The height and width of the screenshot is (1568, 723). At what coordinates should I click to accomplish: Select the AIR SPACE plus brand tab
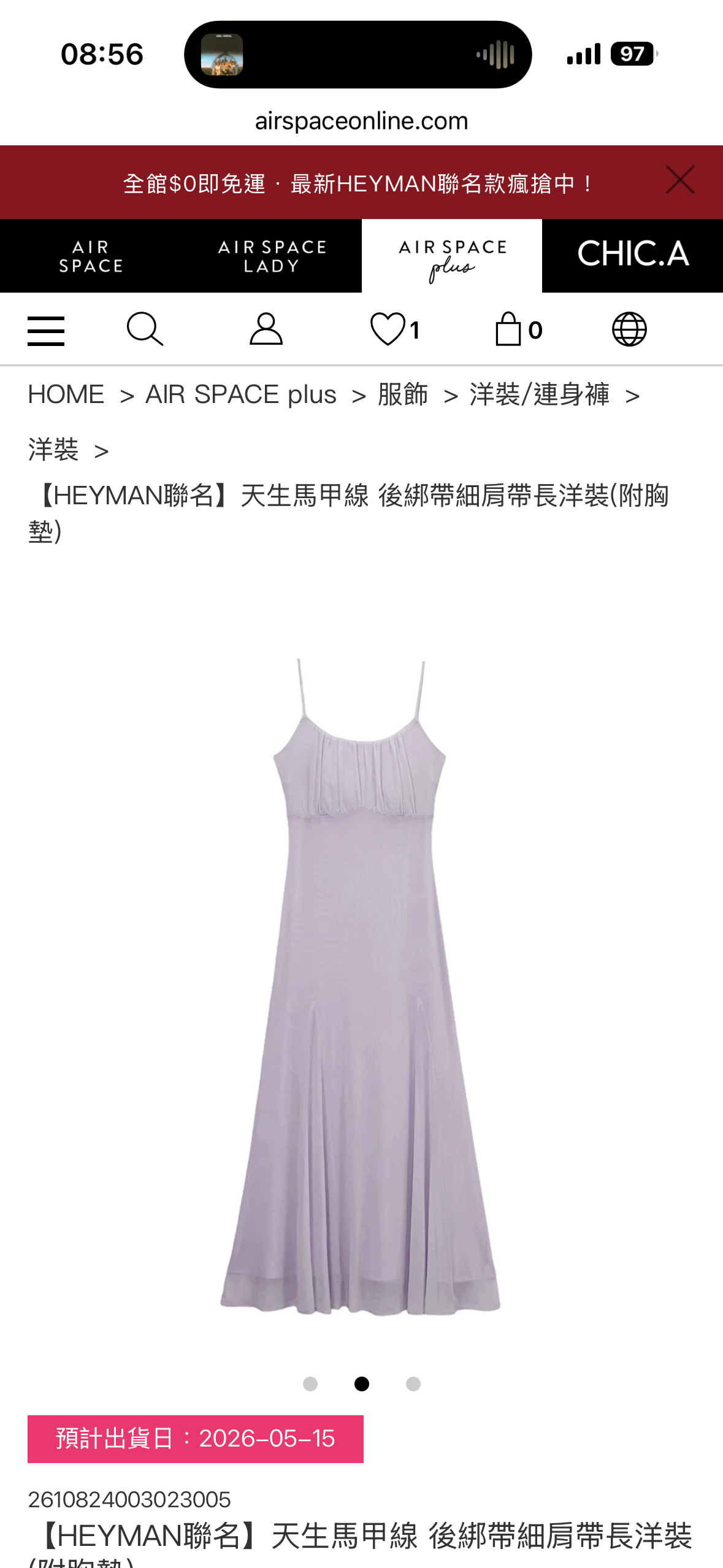tap(452, 256)
